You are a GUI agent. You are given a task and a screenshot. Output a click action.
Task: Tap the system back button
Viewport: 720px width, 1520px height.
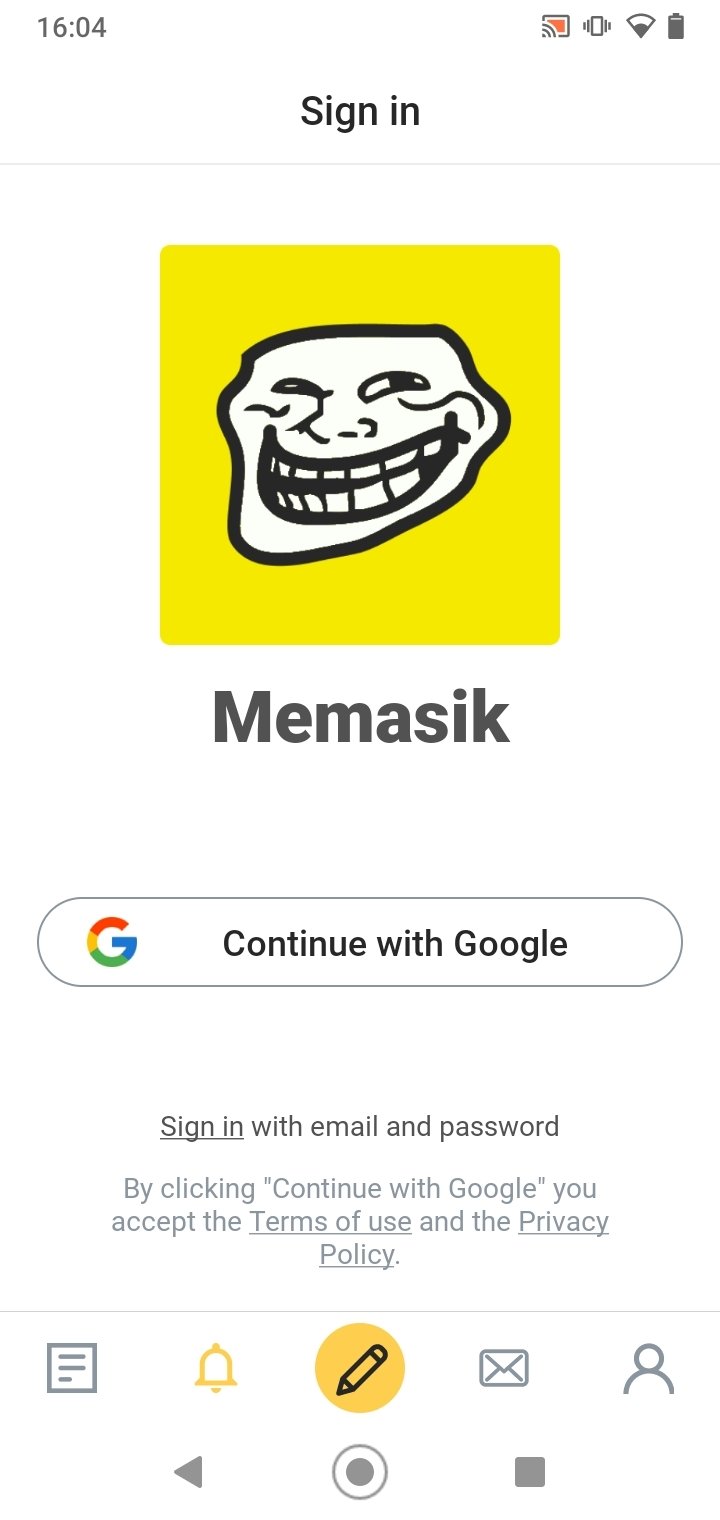pyautogui.click(x=188, y=1471)
